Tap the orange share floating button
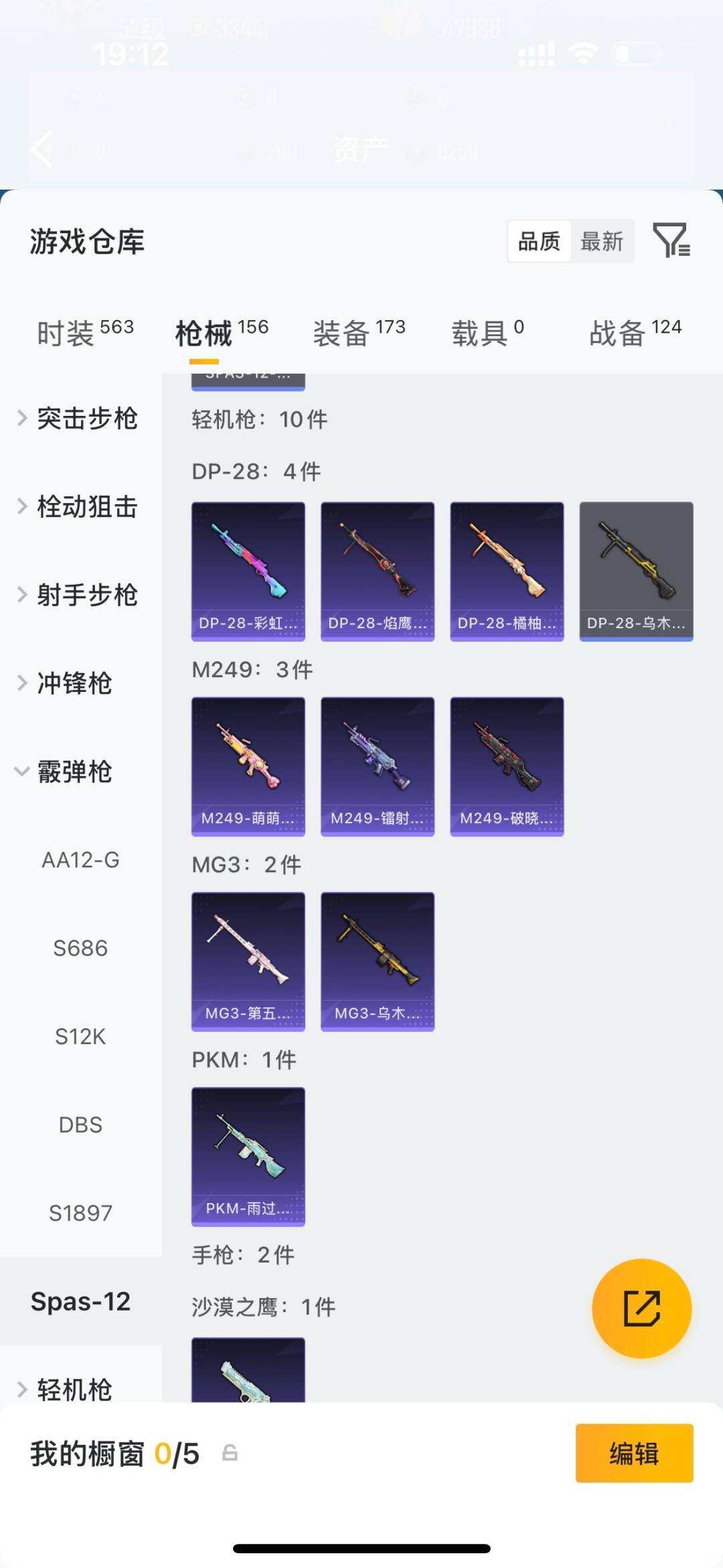Viewport: 723px width, 1568px height. (641, 1308)
